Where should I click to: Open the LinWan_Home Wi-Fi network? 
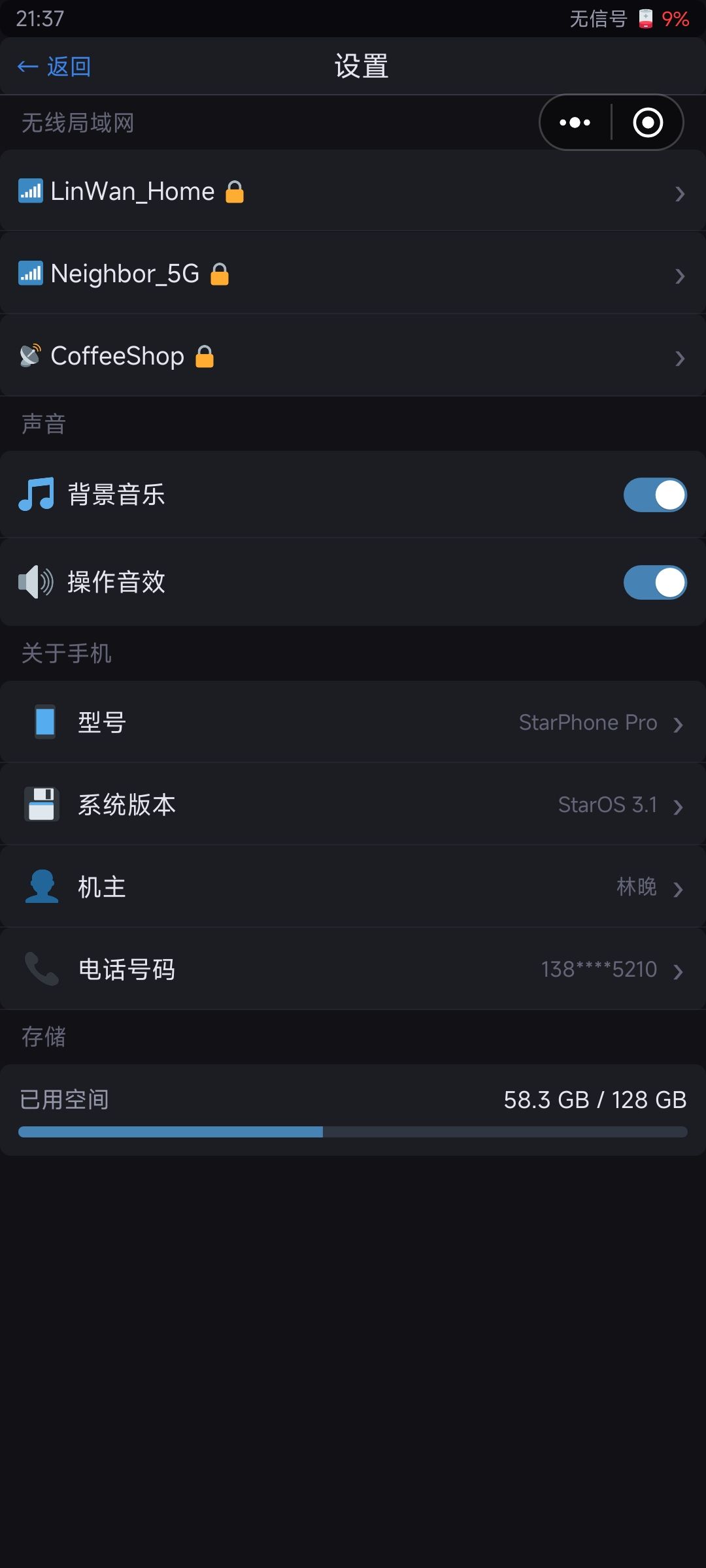pyautogui.click(x=353, y=191)
